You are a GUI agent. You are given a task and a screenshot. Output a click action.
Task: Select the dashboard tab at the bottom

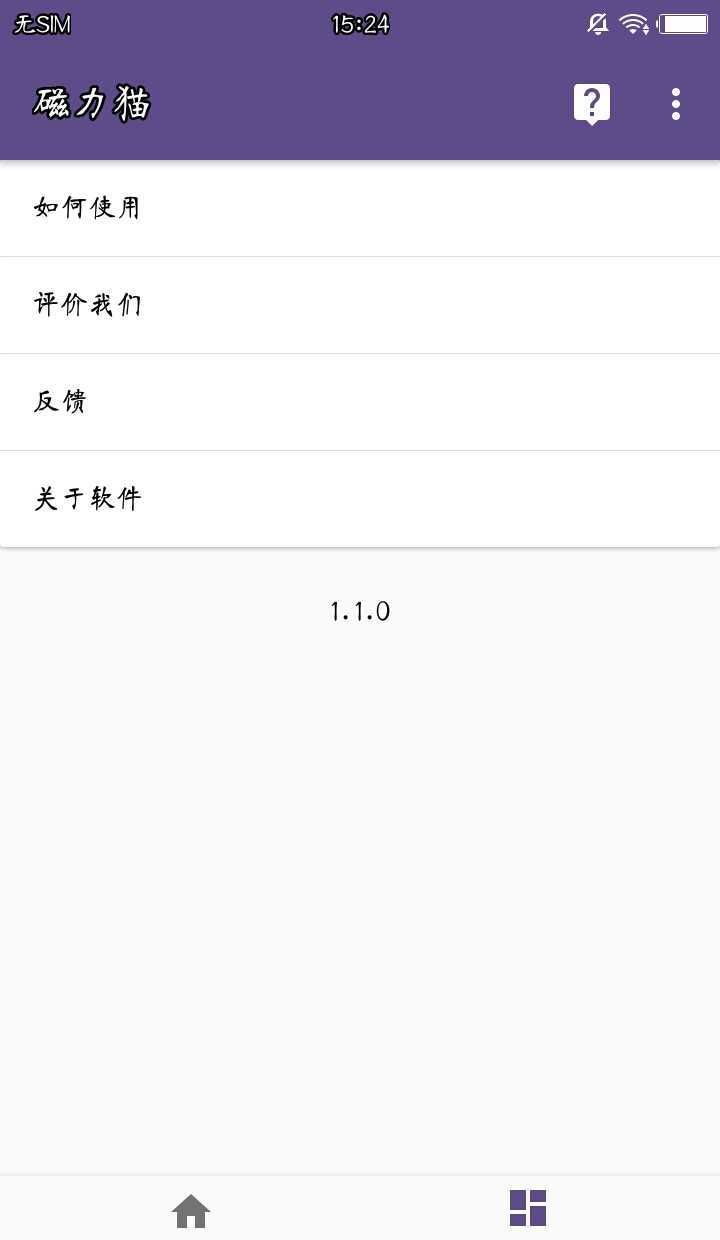tap(528, 1208)
